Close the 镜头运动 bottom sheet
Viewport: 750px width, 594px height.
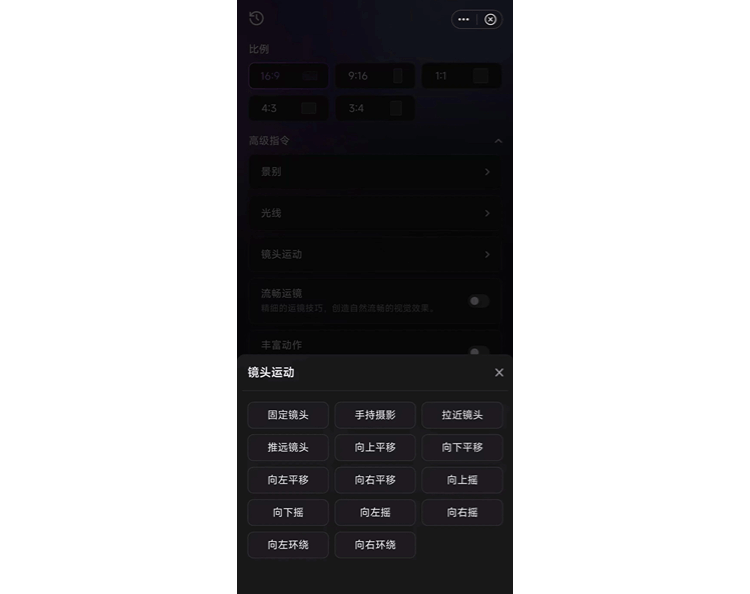click(x=499, y=372)
